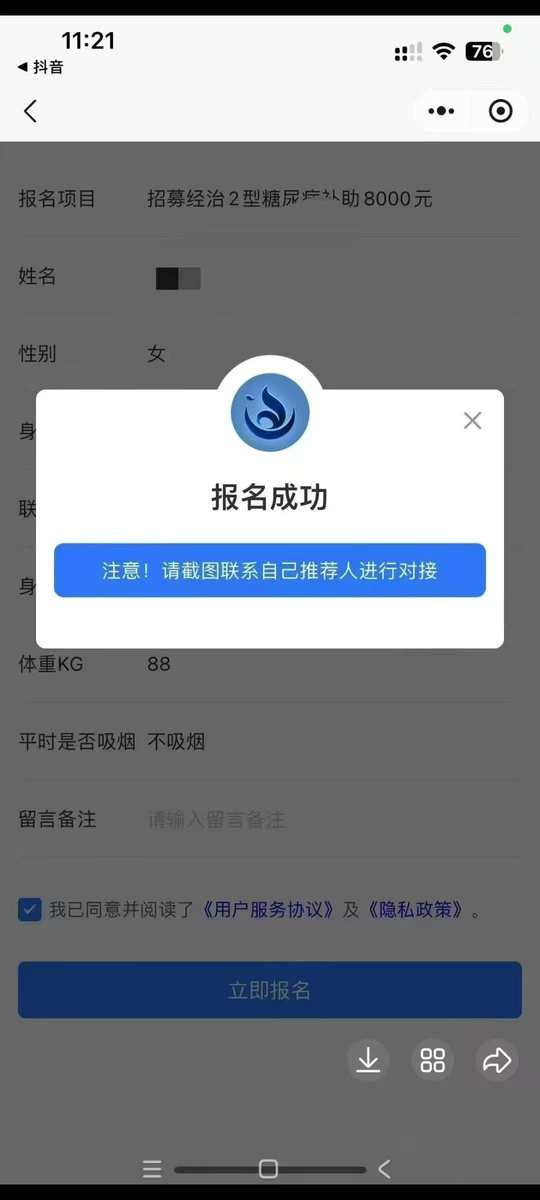Open the 隐私政策 link

pos(415,910)
